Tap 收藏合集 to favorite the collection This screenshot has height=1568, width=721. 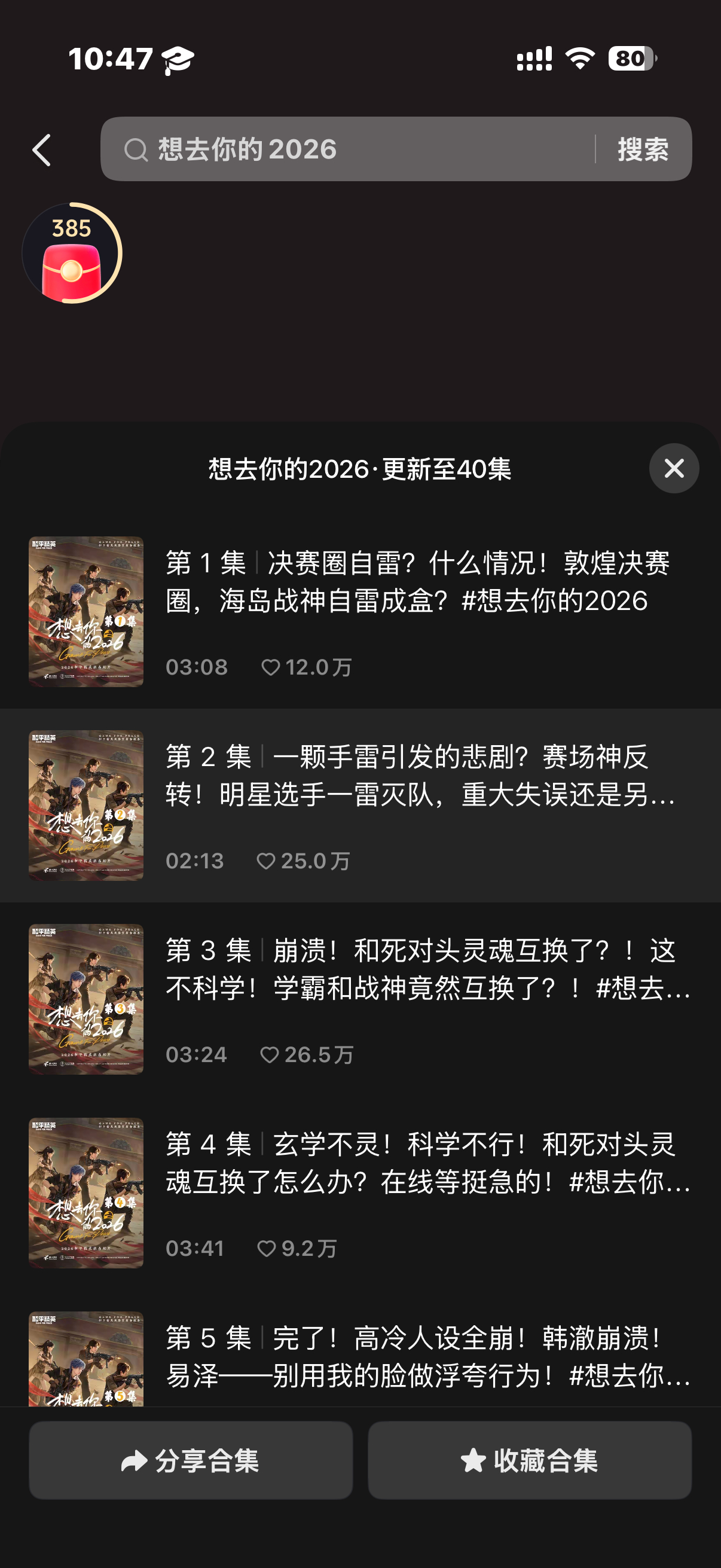click(530, 1464)
